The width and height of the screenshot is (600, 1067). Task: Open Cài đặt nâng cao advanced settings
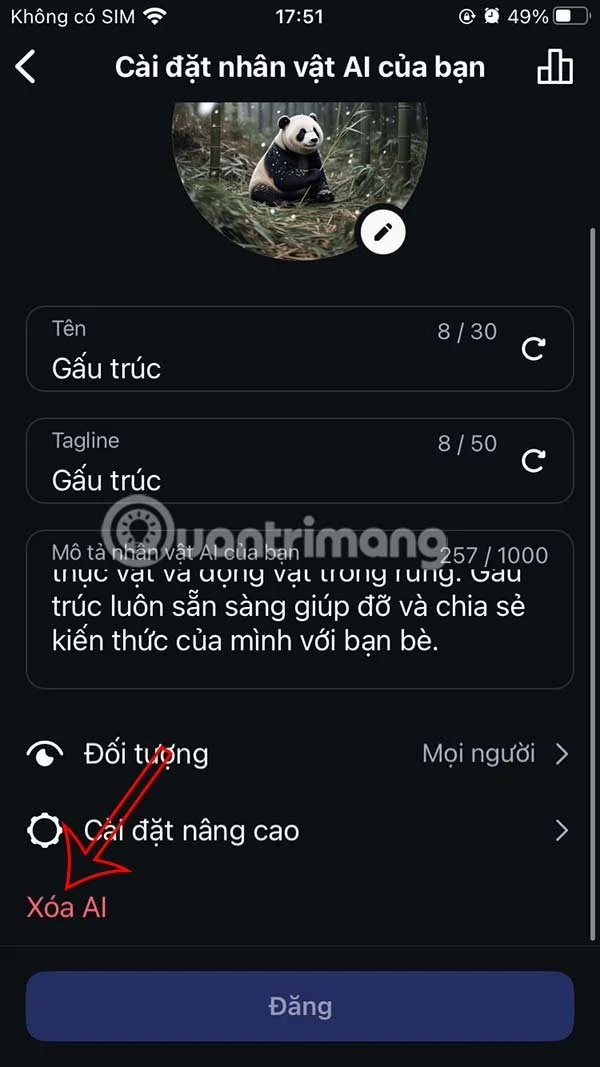(x=299, y=831)
